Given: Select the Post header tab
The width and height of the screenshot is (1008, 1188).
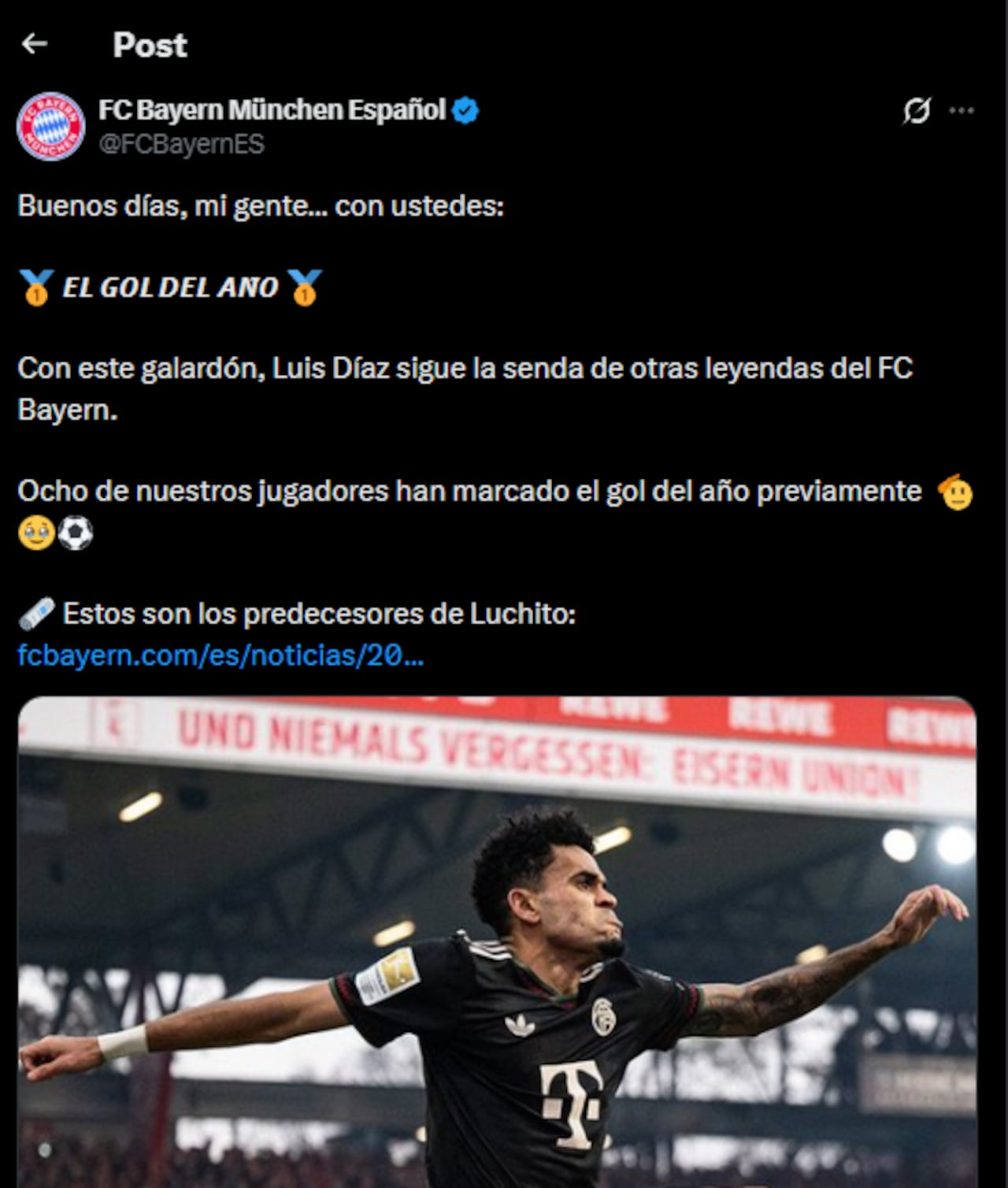Looking at the screenshot, I should point(148,46).
